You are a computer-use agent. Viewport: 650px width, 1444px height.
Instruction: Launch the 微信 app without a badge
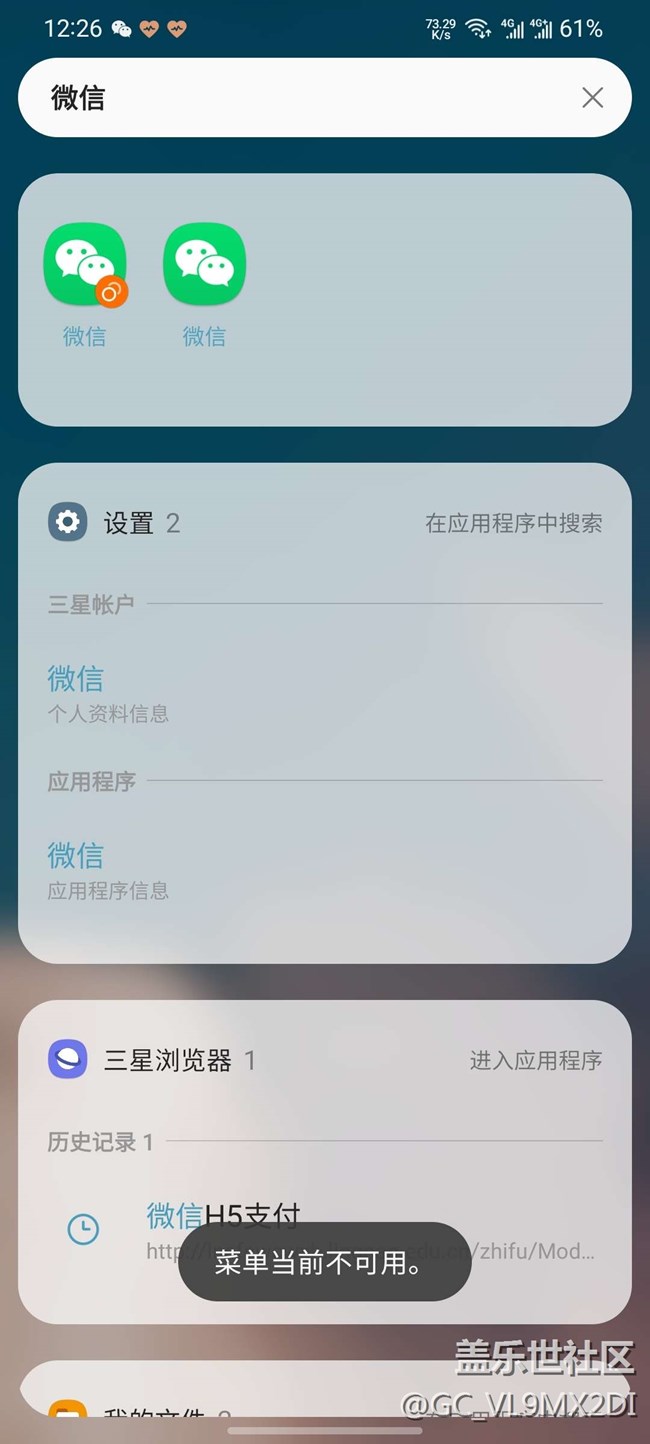[x=204, y=265]
